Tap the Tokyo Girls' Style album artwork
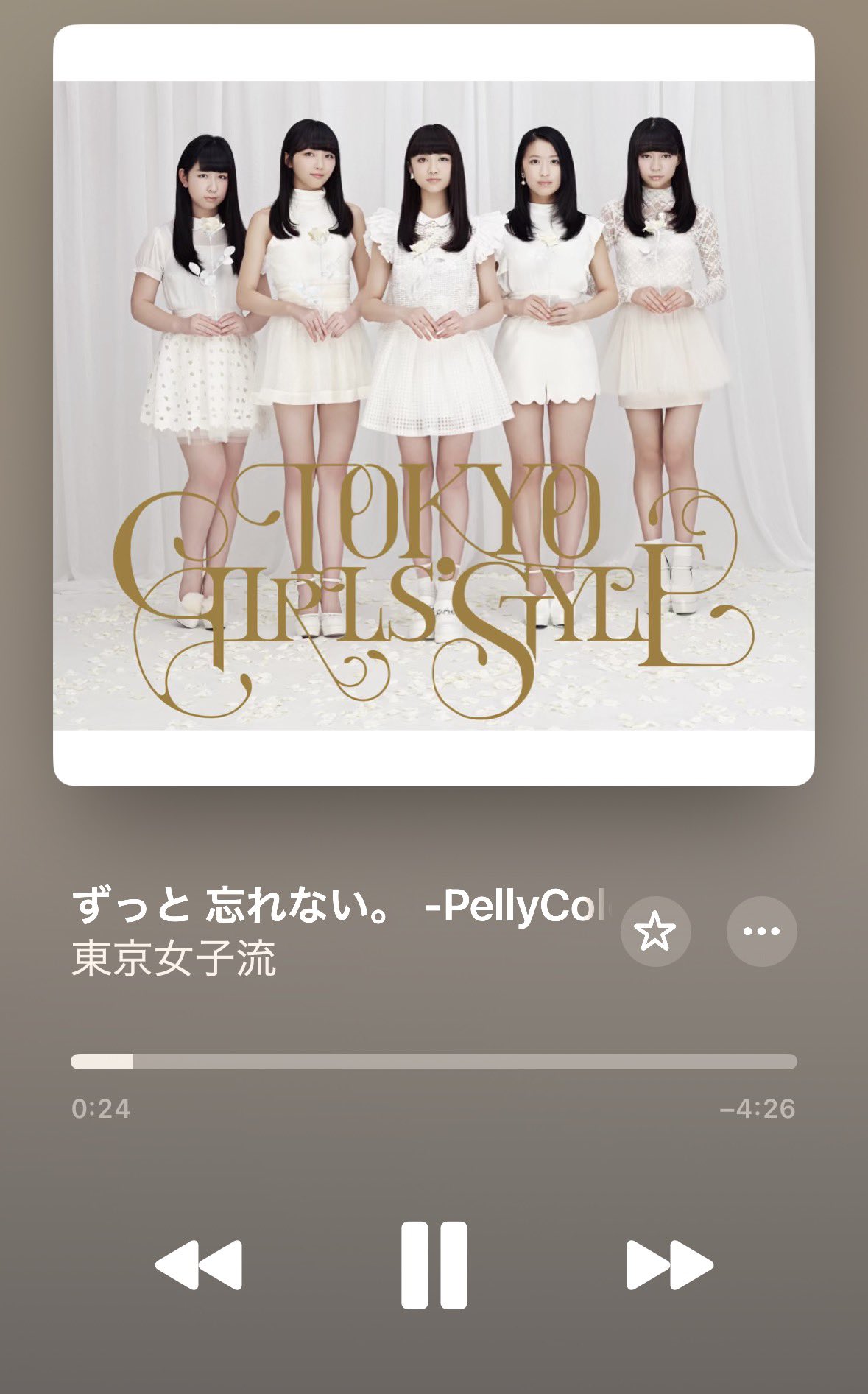This screenshot has height=1394, width=868. point(434,405)
